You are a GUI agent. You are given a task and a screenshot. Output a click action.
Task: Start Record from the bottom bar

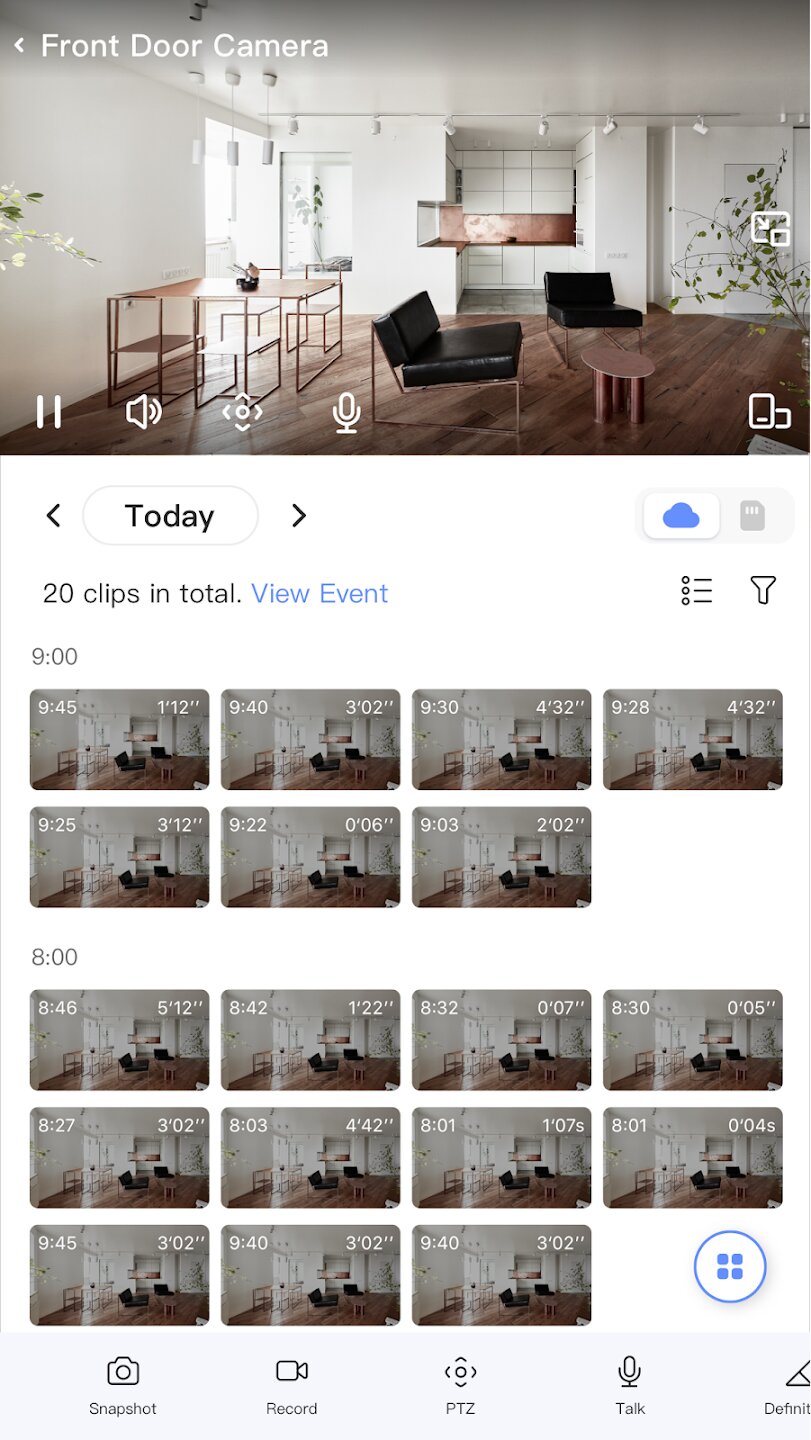tap(292, 1385)
